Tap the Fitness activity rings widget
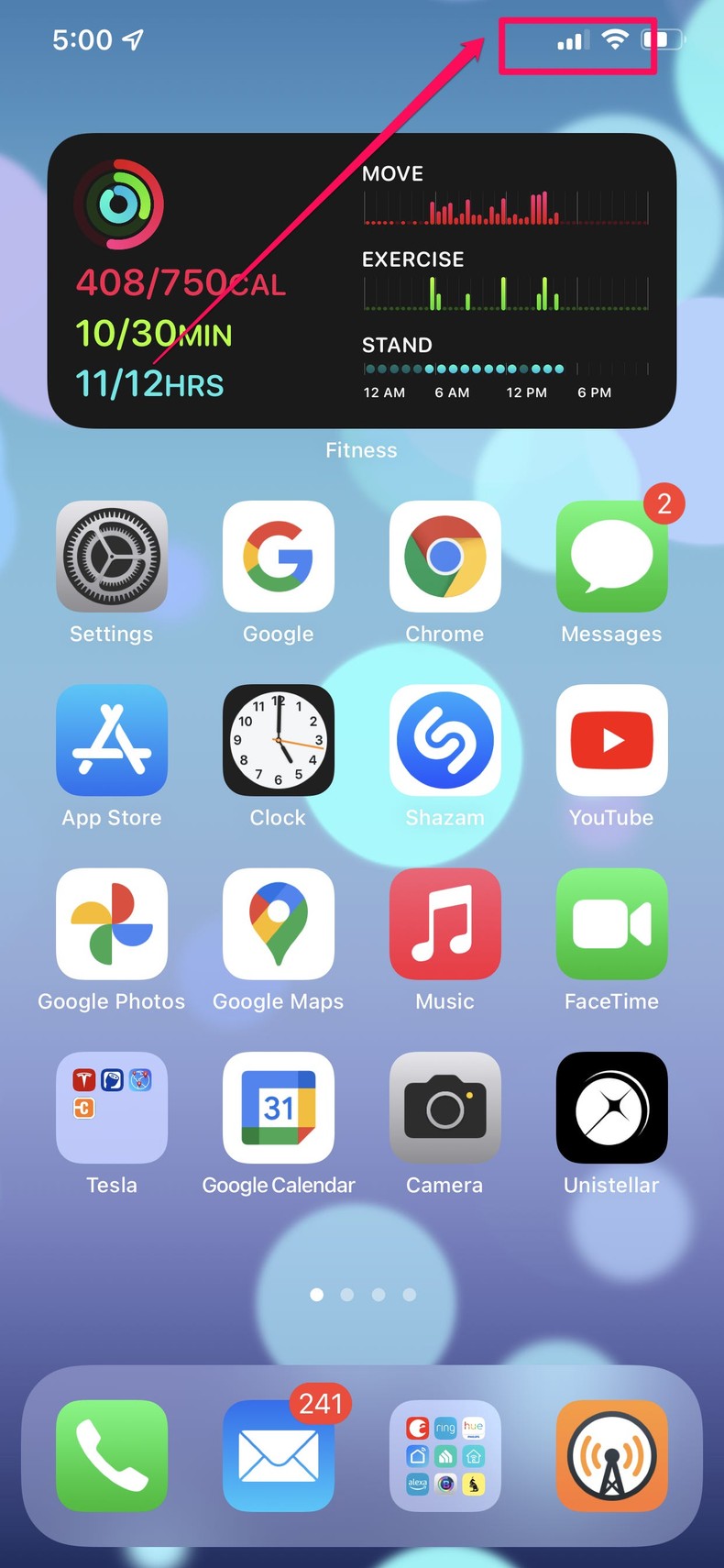This screenshot has height=1568, width=724. [362, 280]
